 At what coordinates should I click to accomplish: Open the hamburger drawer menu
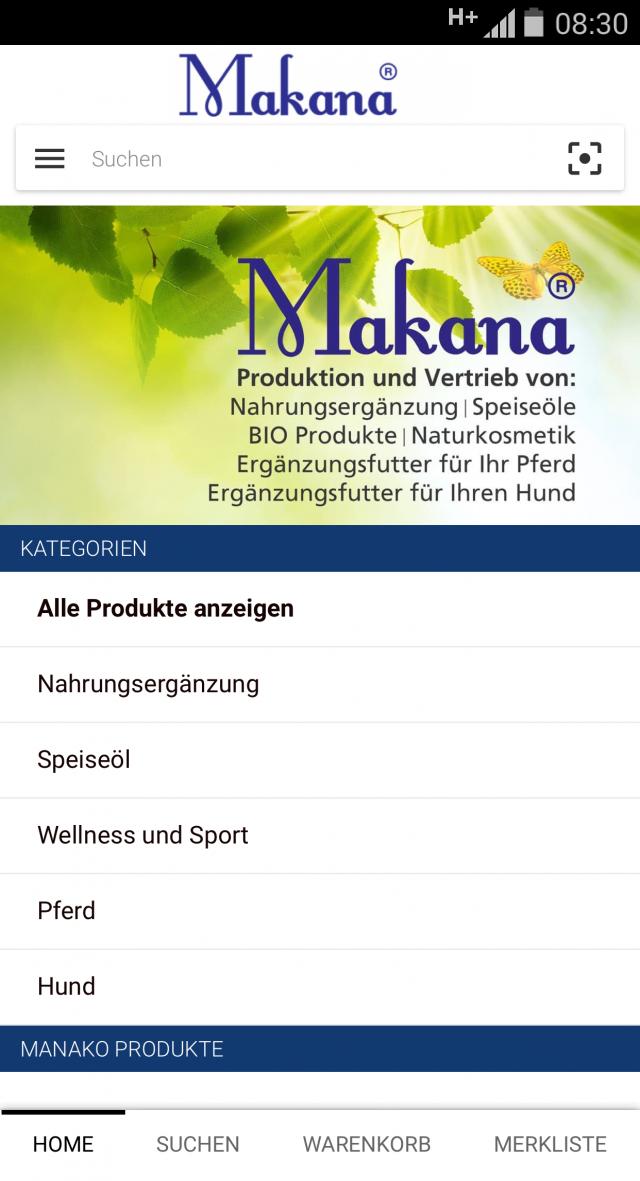(50, 158)
